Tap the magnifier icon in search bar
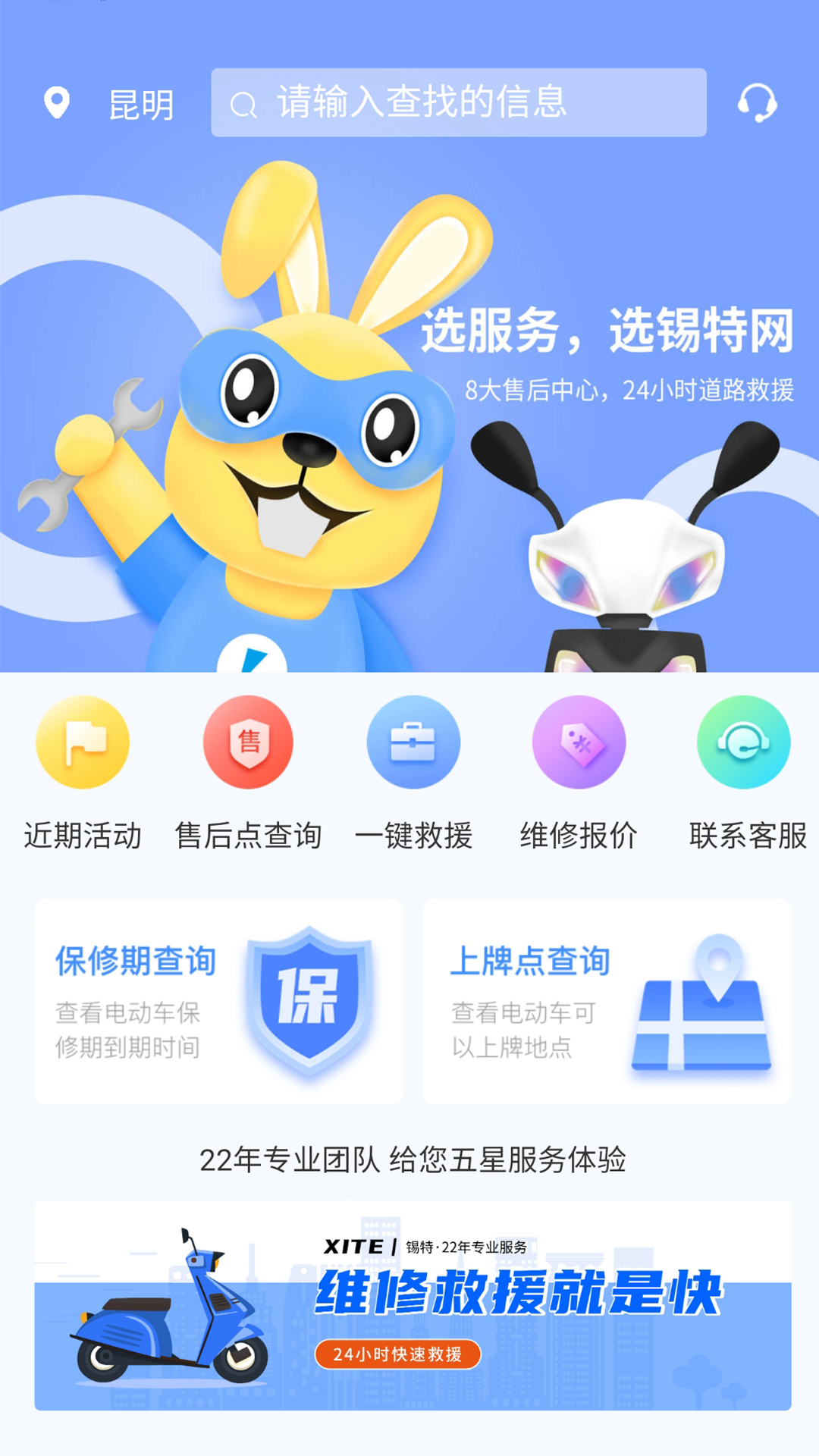The image size is (819, 1456). (x=244, y=102)
